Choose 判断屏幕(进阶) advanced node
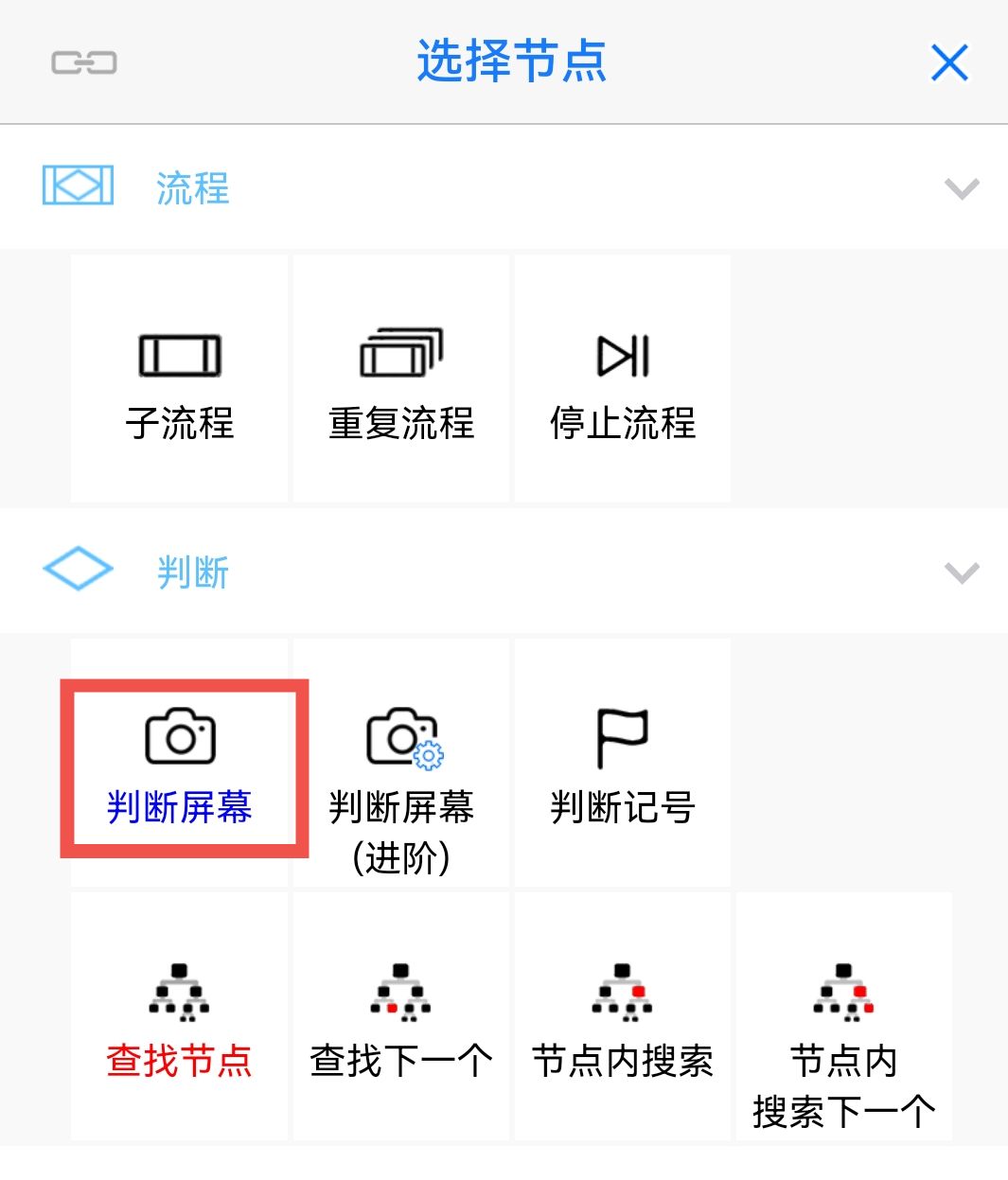The height and width of the screenshot is (1180, 1008). click(401, 765)
